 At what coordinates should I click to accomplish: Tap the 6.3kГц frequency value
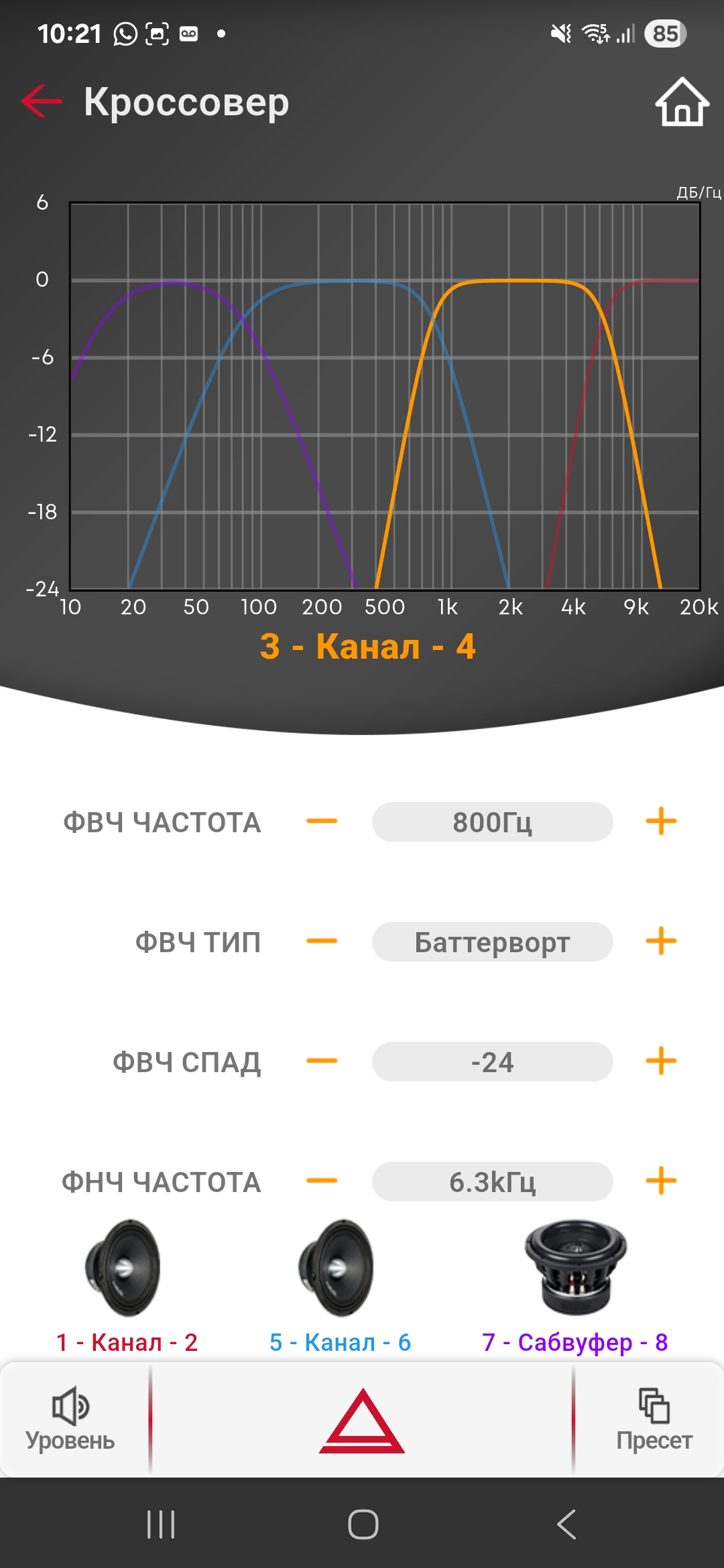point(493,1182)
